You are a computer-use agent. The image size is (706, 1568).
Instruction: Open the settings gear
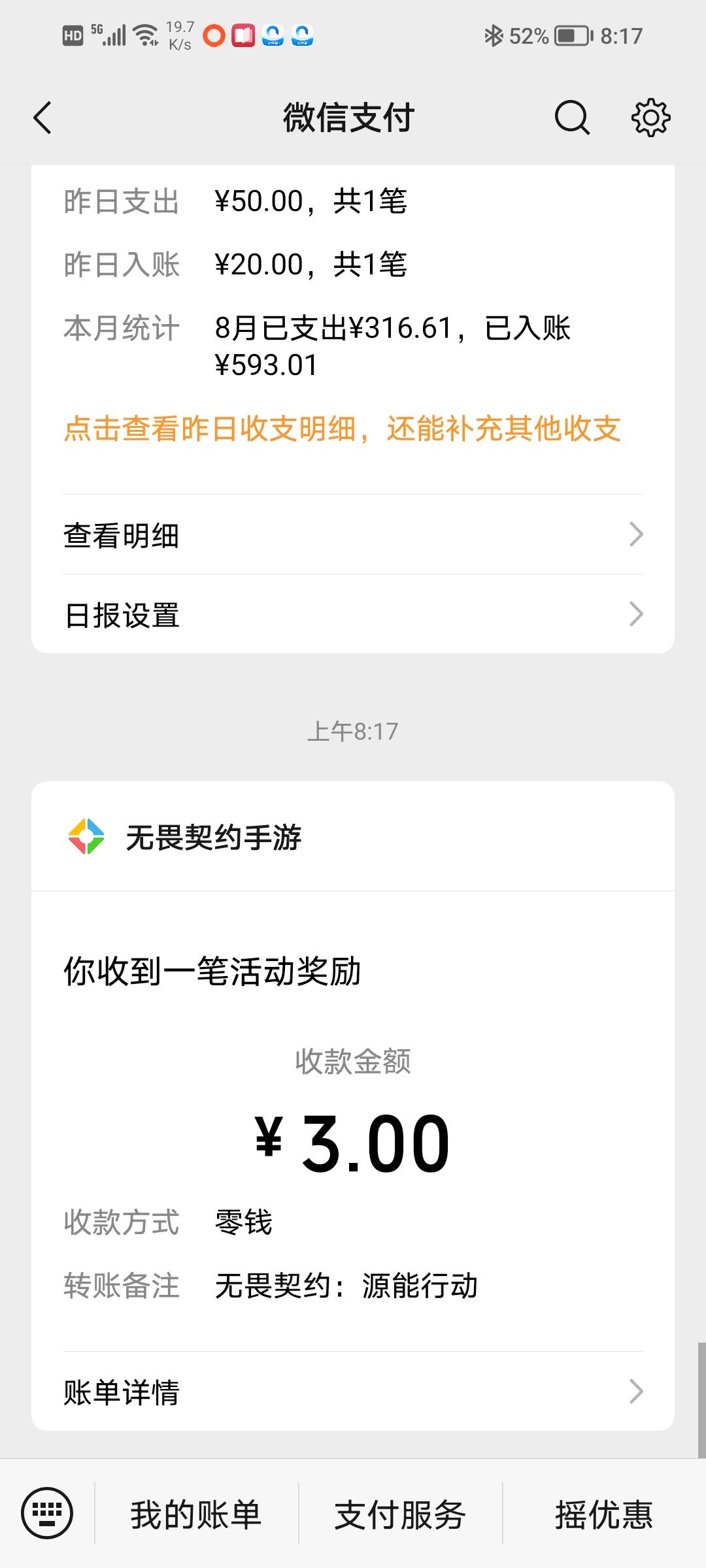pos(650,118)
